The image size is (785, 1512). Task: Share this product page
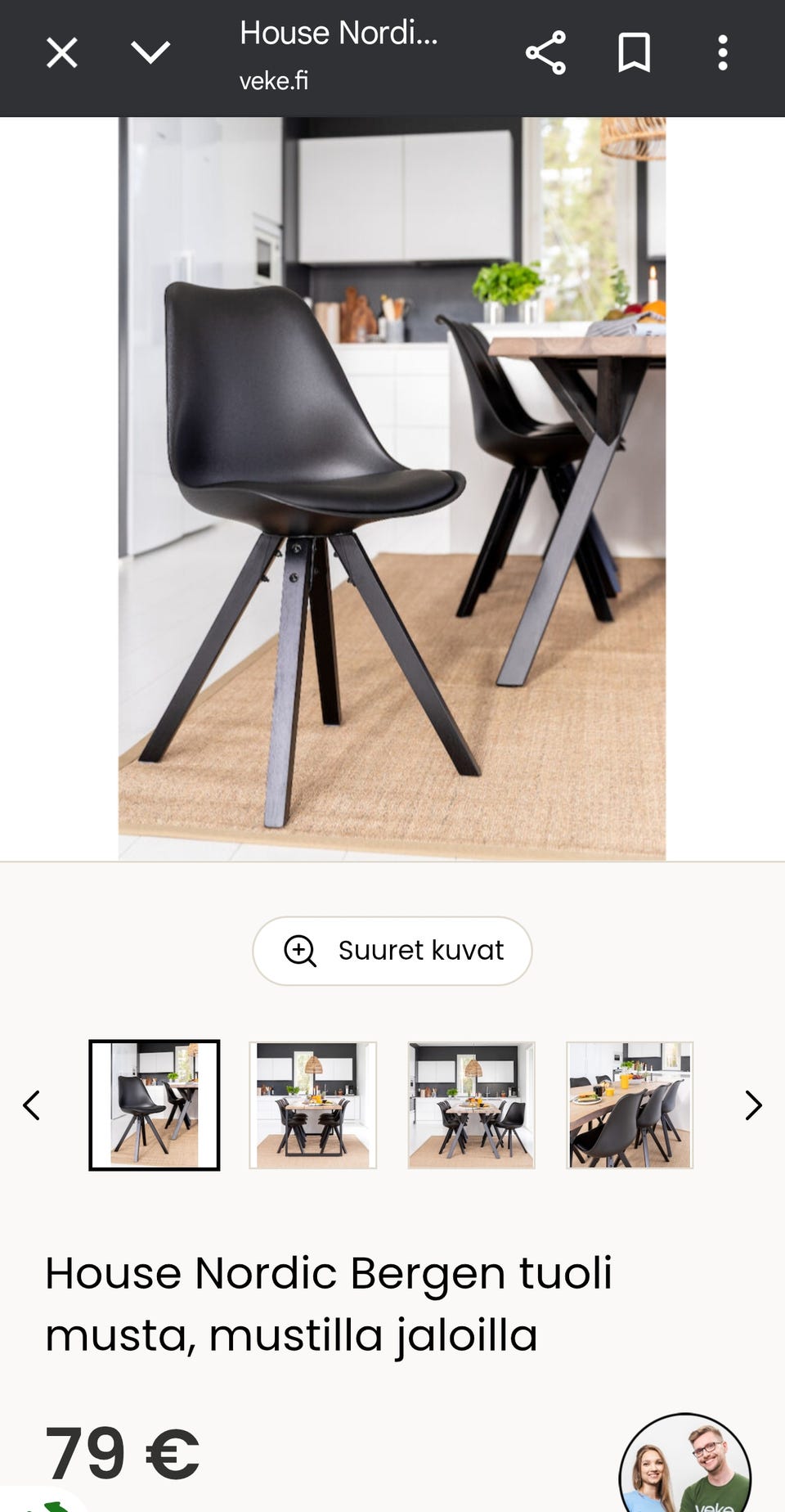(545, 54)
